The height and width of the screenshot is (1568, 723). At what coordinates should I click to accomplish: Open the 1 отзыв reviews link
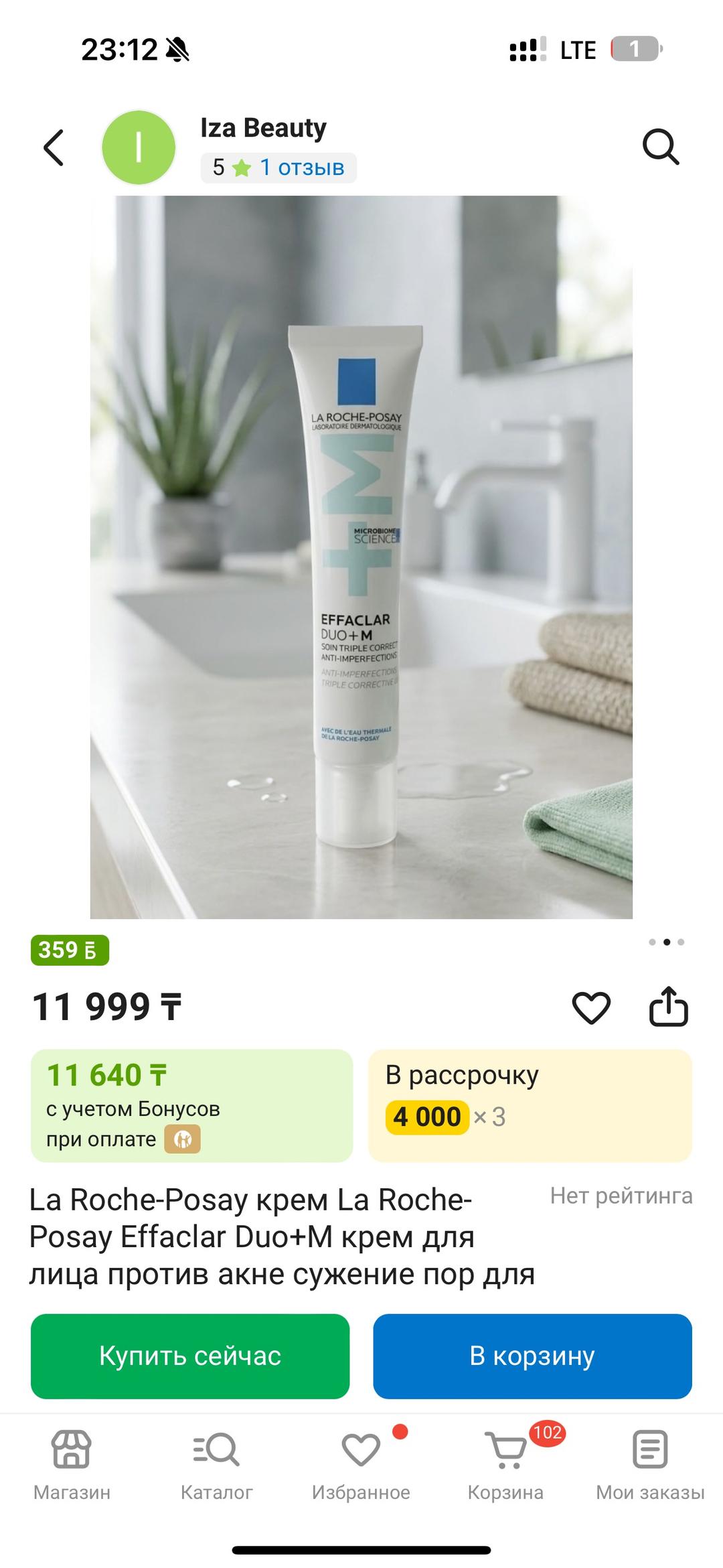(x=302, y=167)
